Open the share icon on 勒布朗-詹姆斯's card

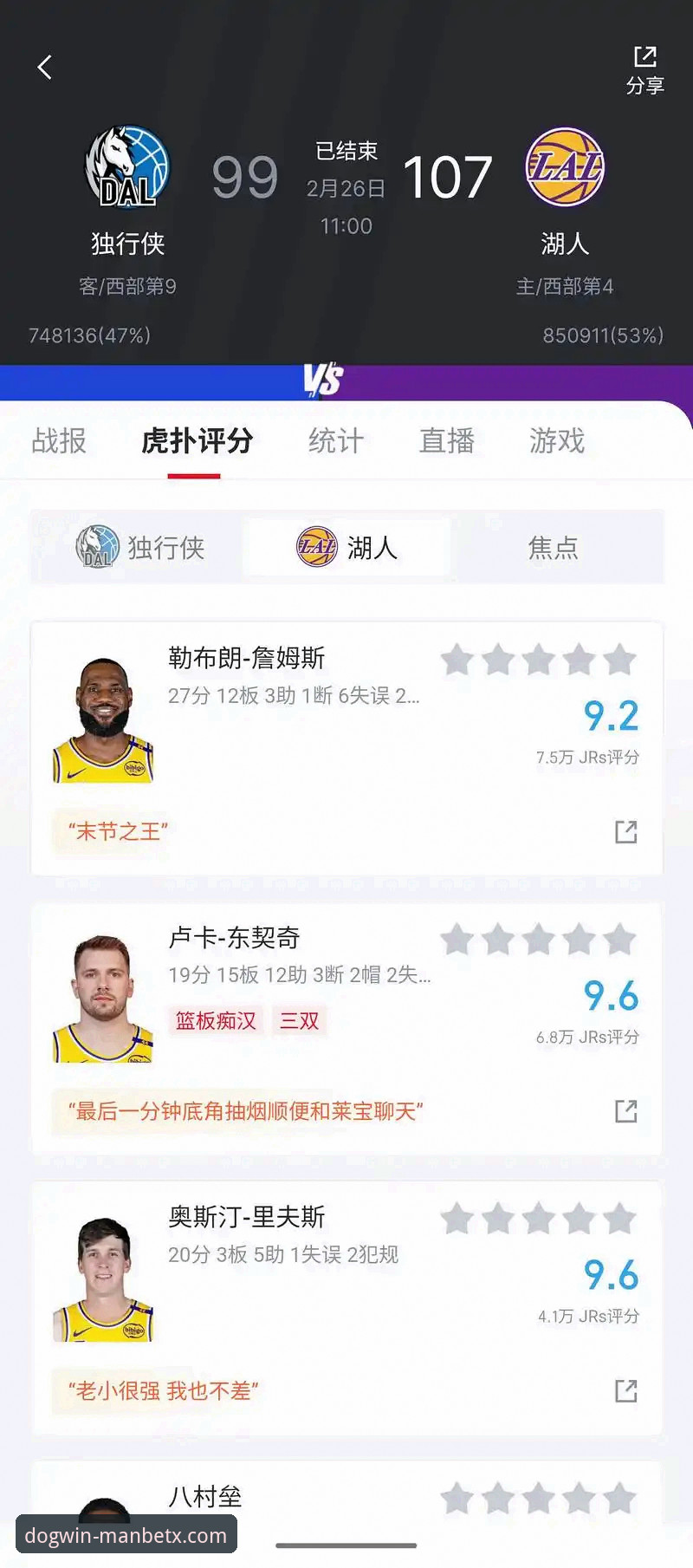click(625, 830)
